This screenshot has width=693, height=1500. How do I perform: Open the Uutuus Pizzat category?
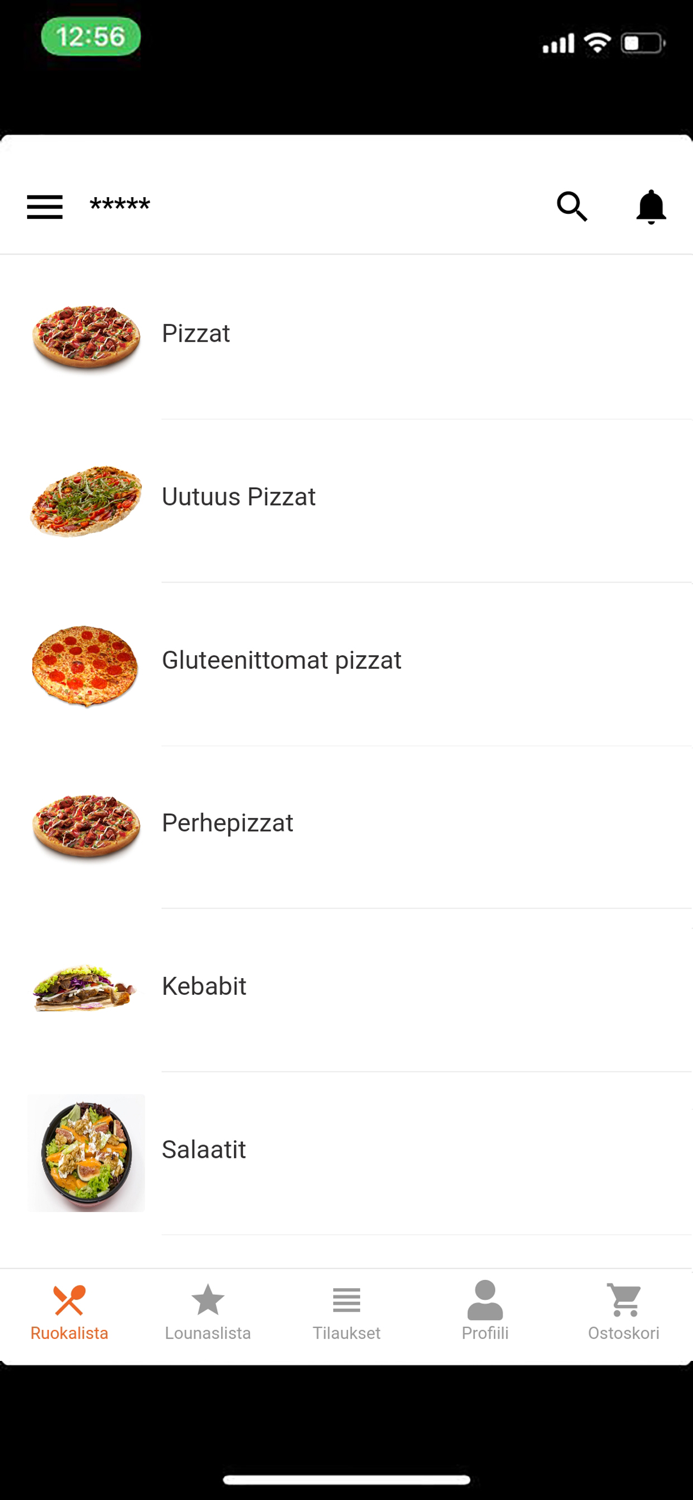tap(238, 497)
